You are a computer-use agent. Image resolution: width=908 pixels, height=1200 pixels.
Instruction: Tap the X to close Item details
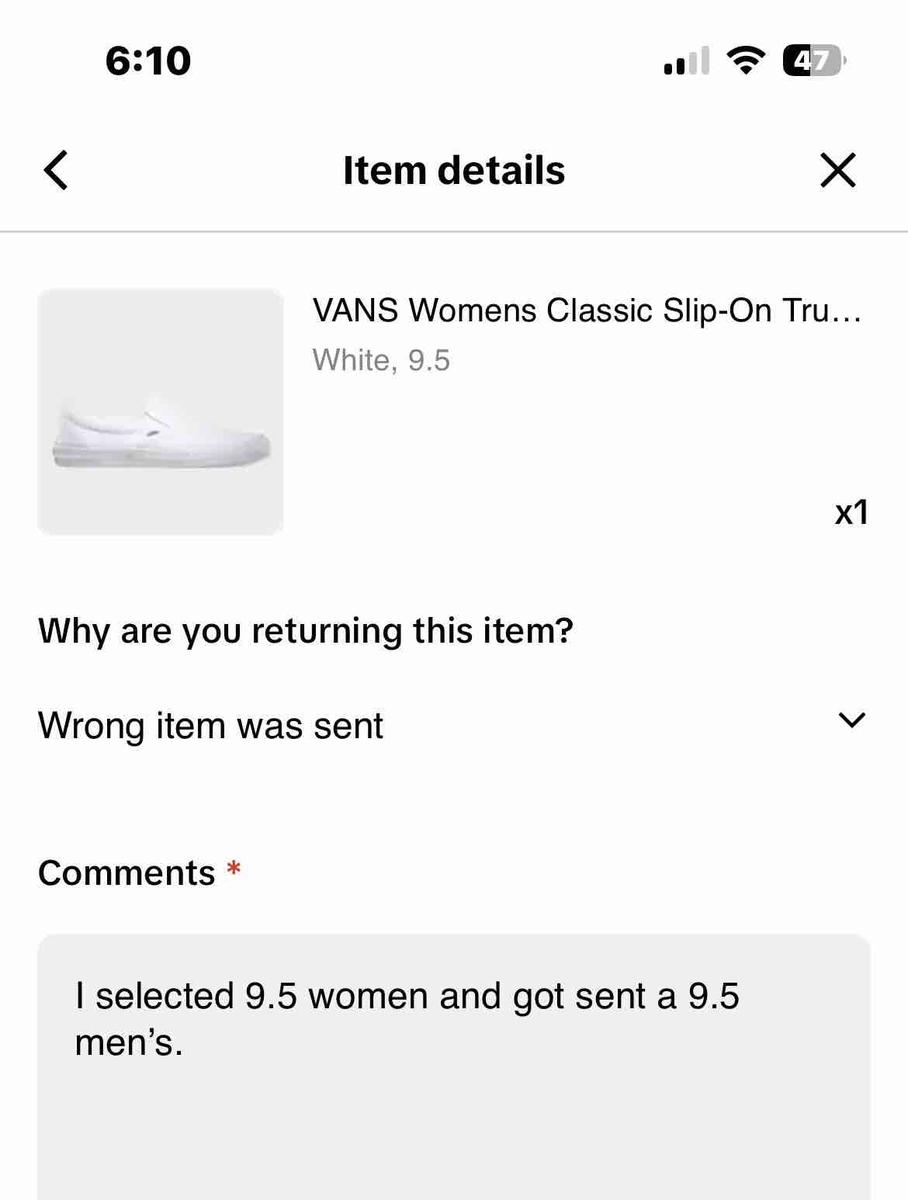[838, 170]
